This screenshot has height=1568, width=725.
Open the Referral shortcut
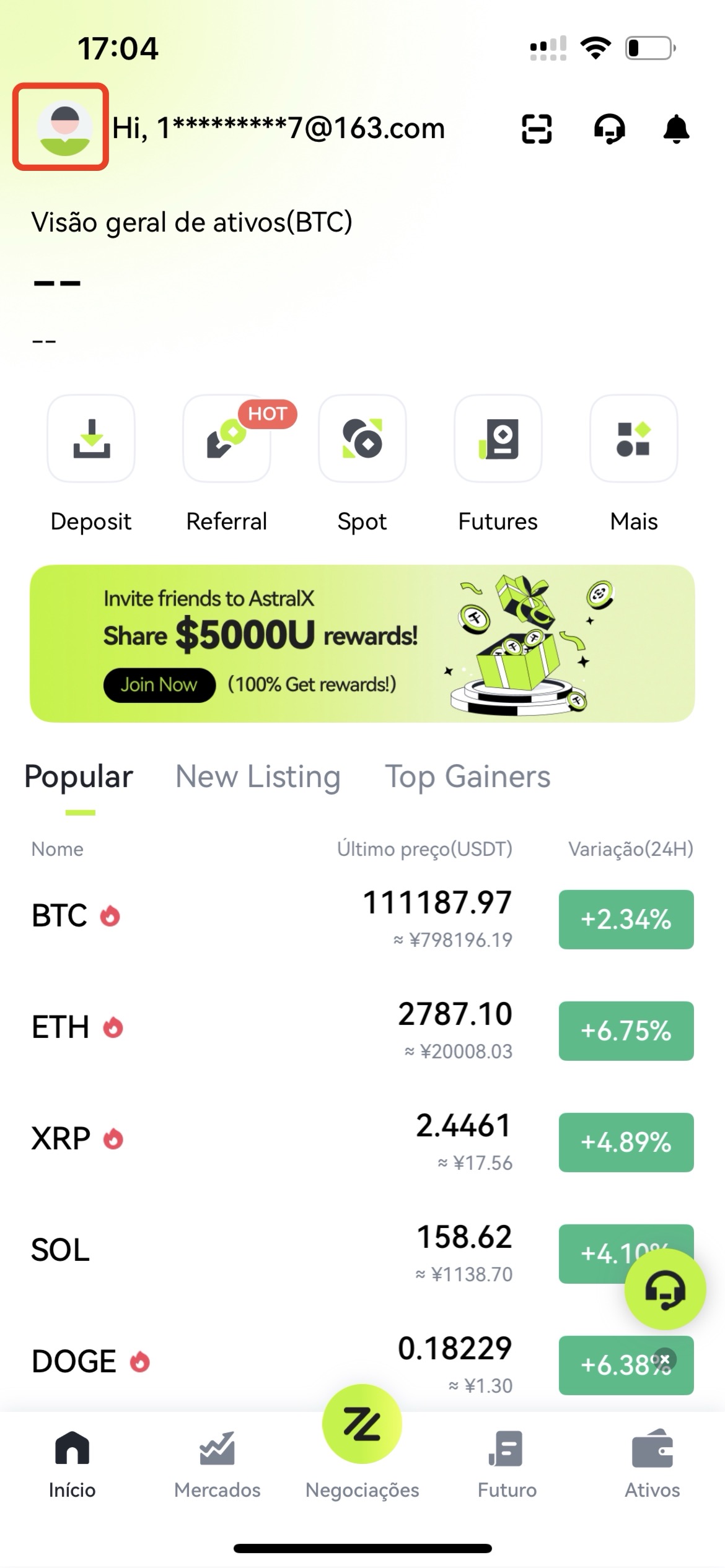(x=227, y=464)
